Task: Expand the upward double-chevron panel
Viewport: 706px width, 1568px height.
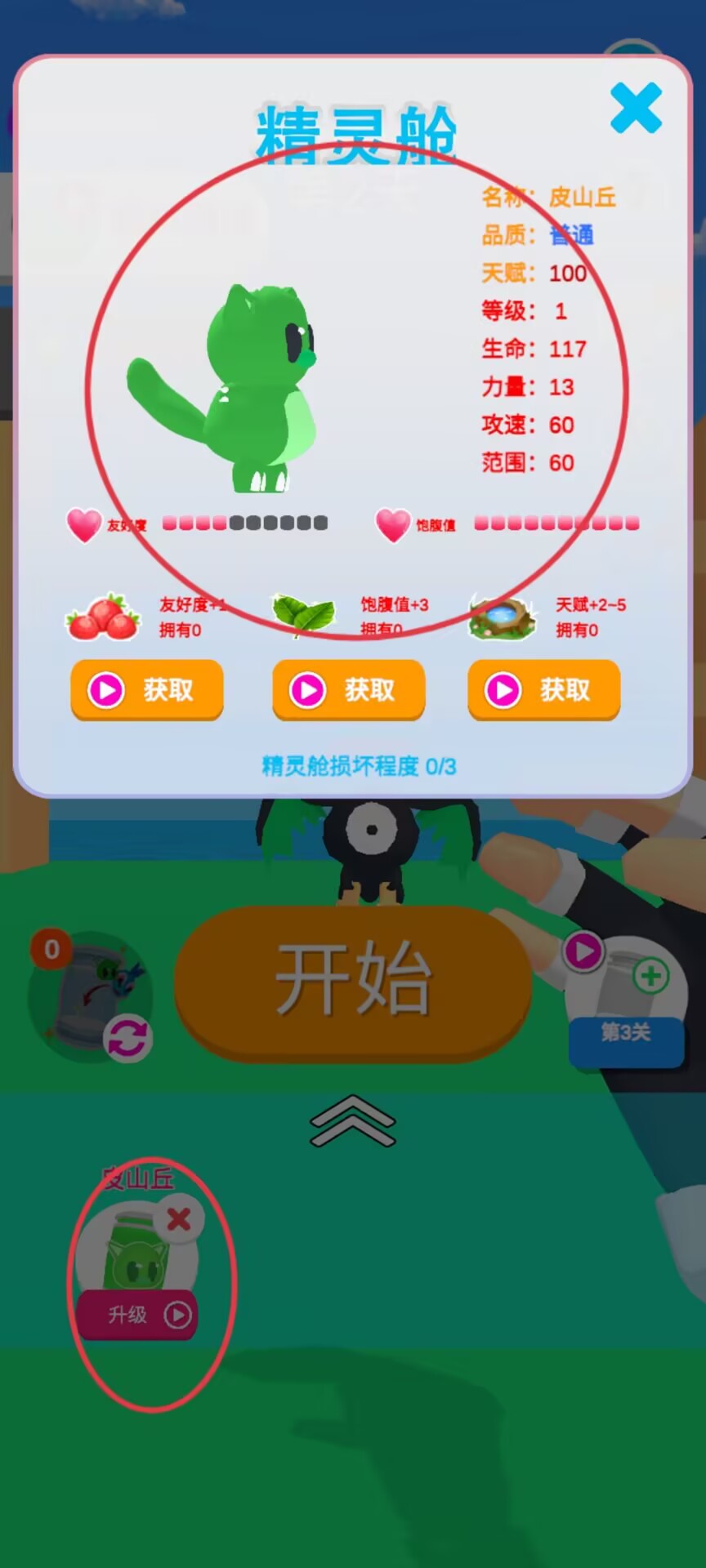Action: 353,1121
